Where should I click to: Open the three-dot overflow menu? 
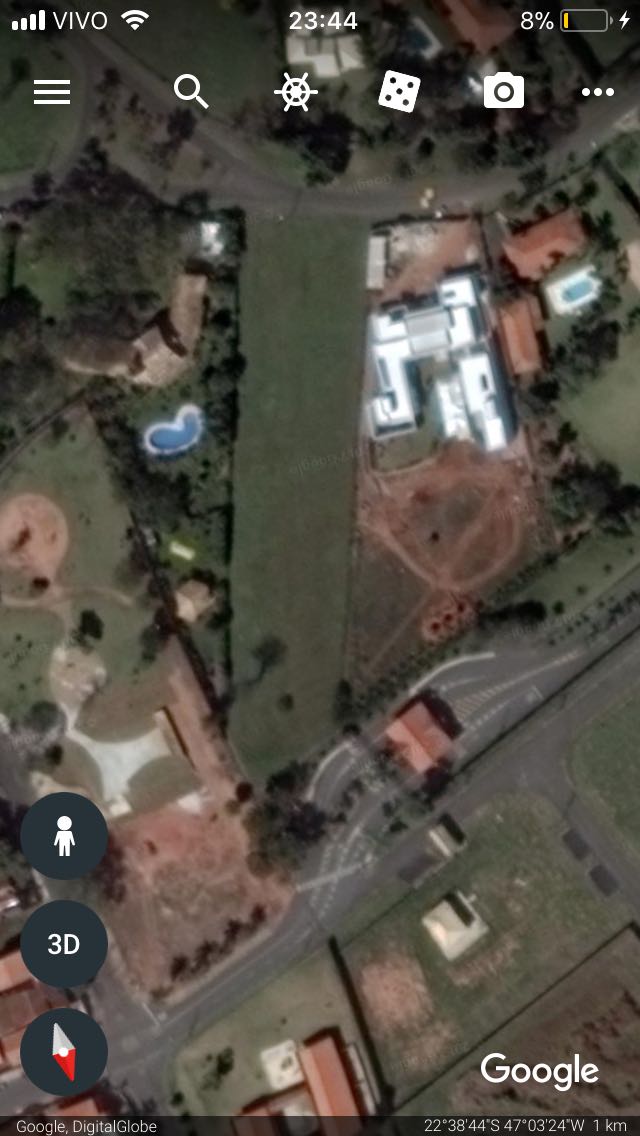[598, 92]
